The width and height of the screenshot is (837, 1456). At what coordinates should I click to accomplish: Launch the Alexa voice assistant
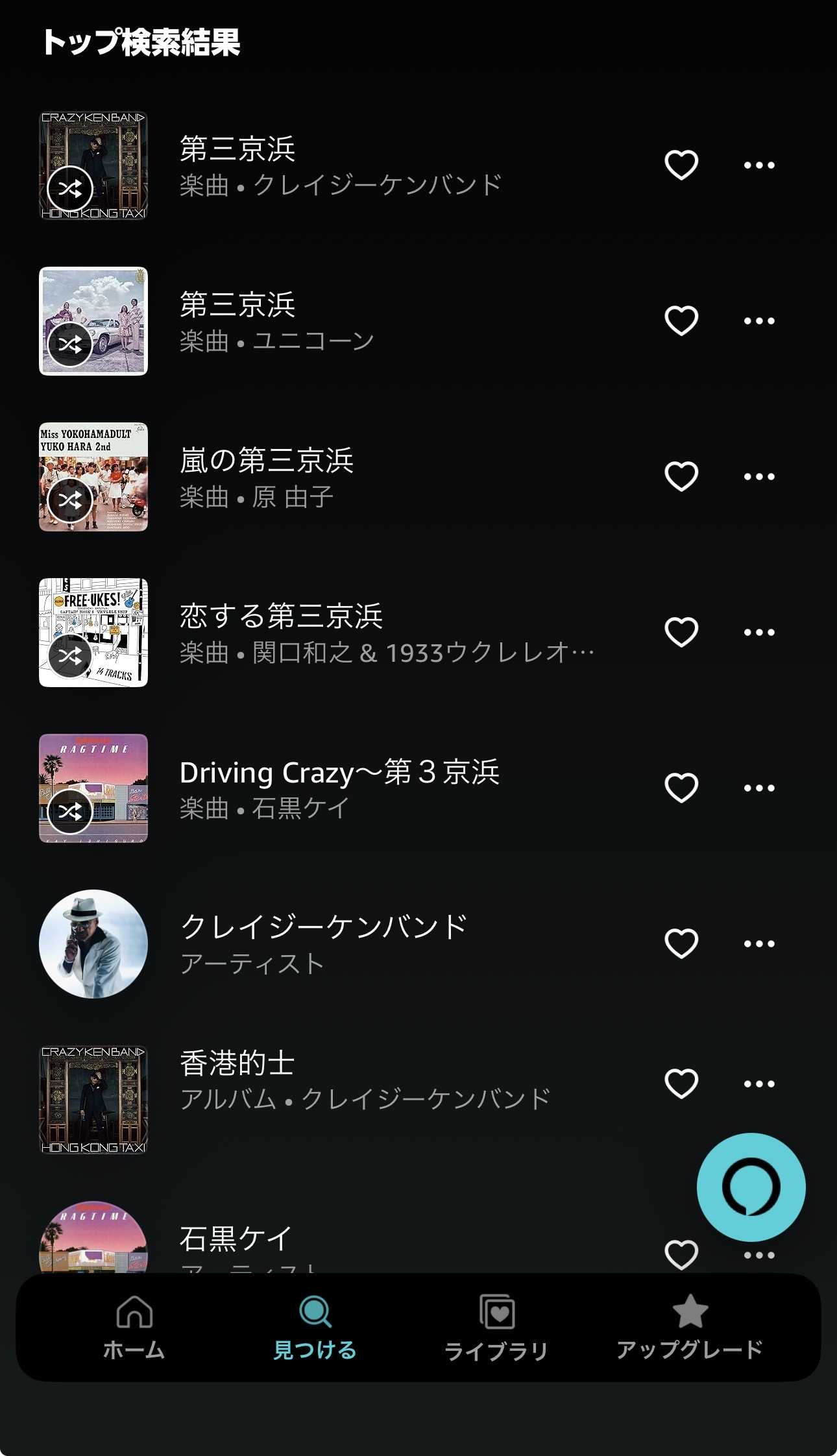coord(751,1187)
